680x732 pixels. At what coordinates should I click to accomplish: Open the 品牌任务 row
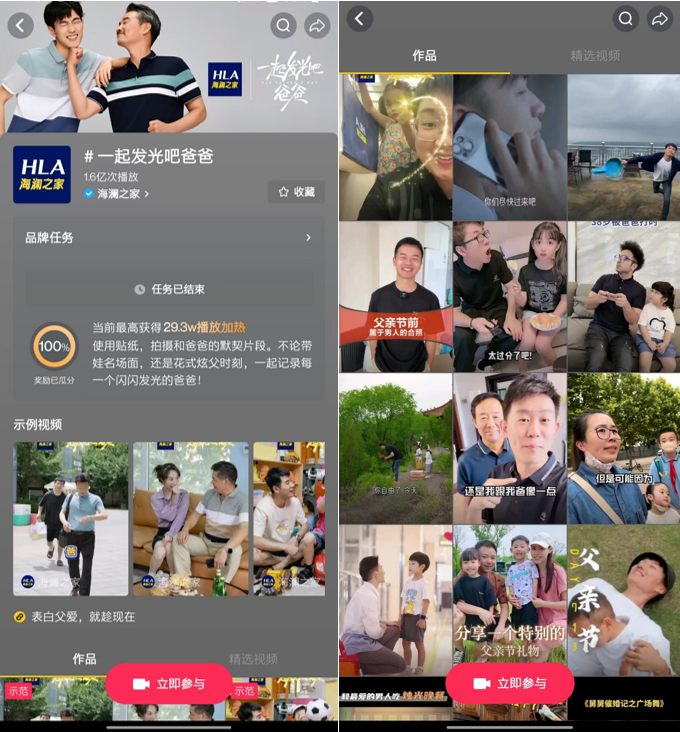click(168, 238)
